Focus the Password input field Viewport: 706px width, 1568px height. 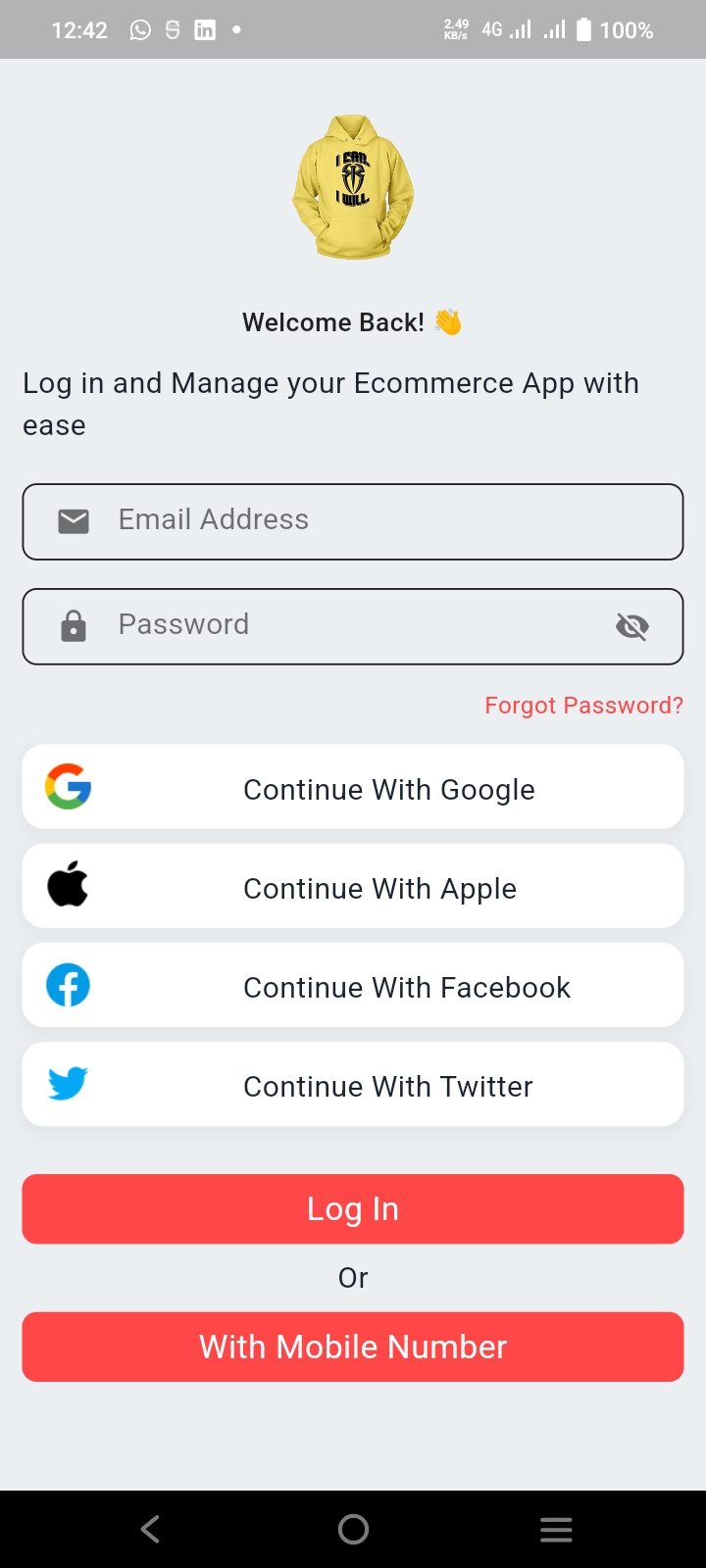click(333, 625)
